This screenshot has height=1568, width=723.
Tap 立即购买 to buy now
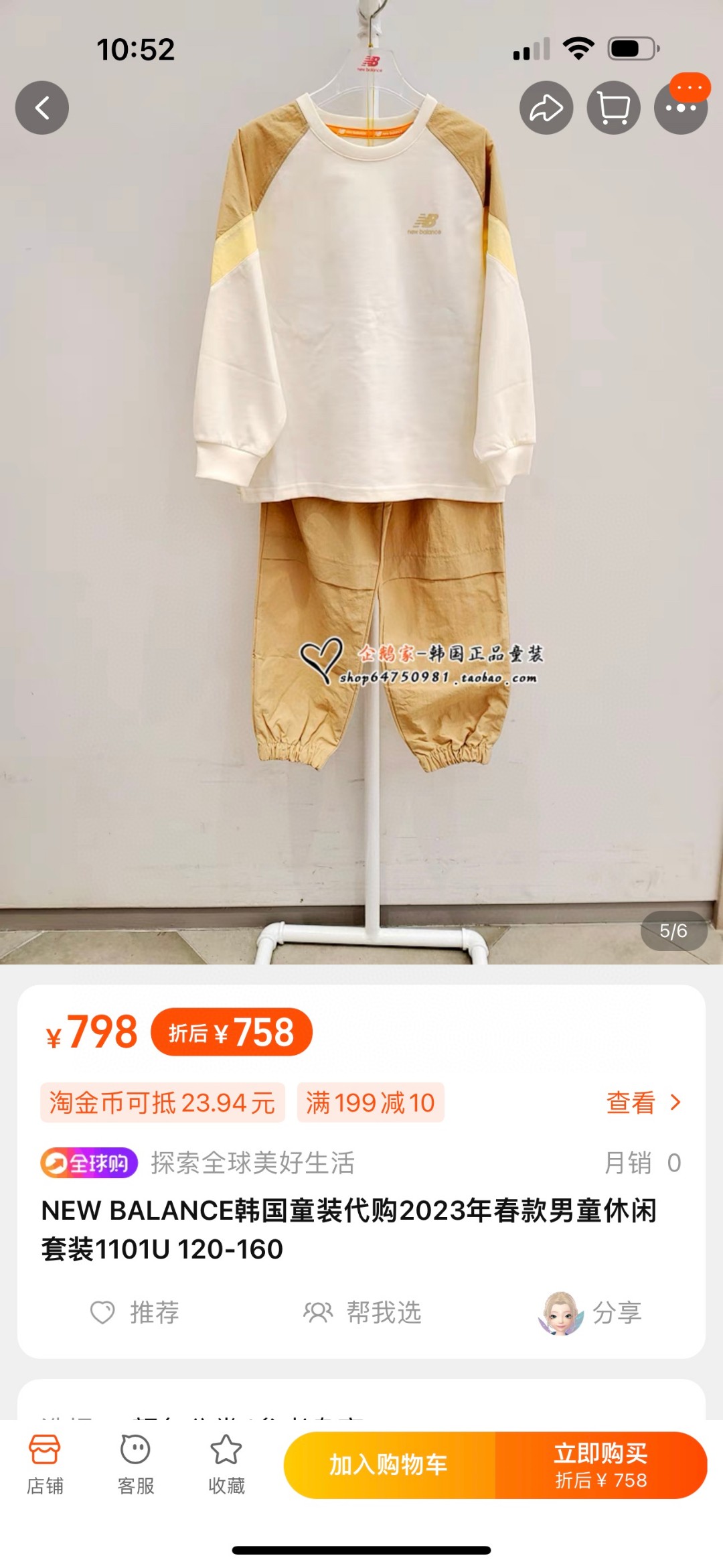[x=600, y=1465]
